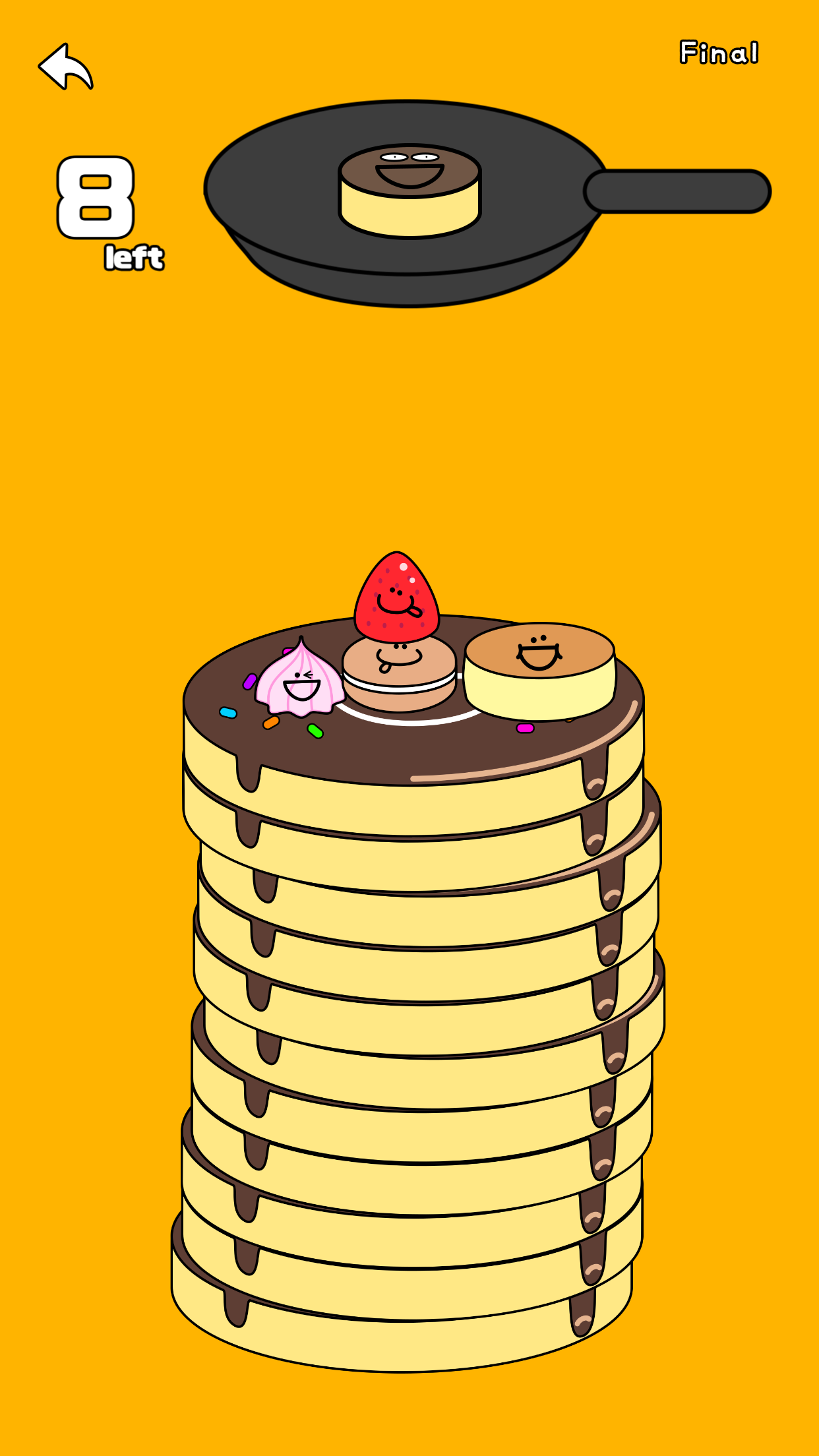The width and height of the screenshot is (819, 1456).
Task: Select the pancake cooking in the pan
Action: pyautogui.click(x=409, y=191)
